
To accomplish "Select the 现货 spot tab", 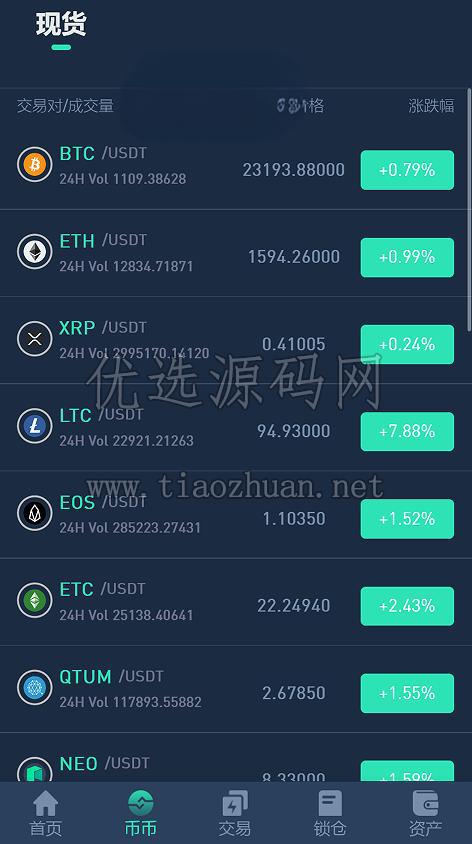I will [61, 25].
